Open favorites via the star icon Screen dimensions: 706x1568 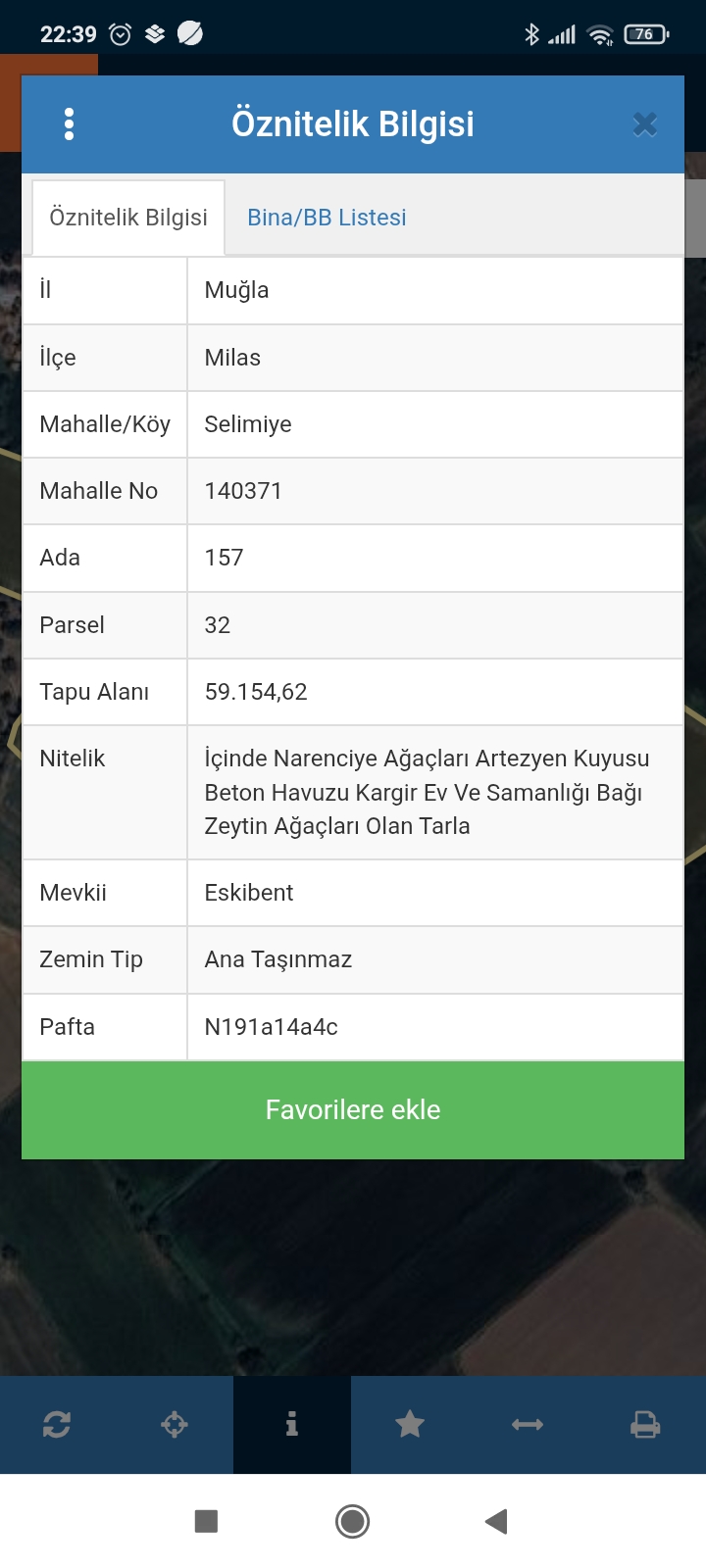(410, 1424)
